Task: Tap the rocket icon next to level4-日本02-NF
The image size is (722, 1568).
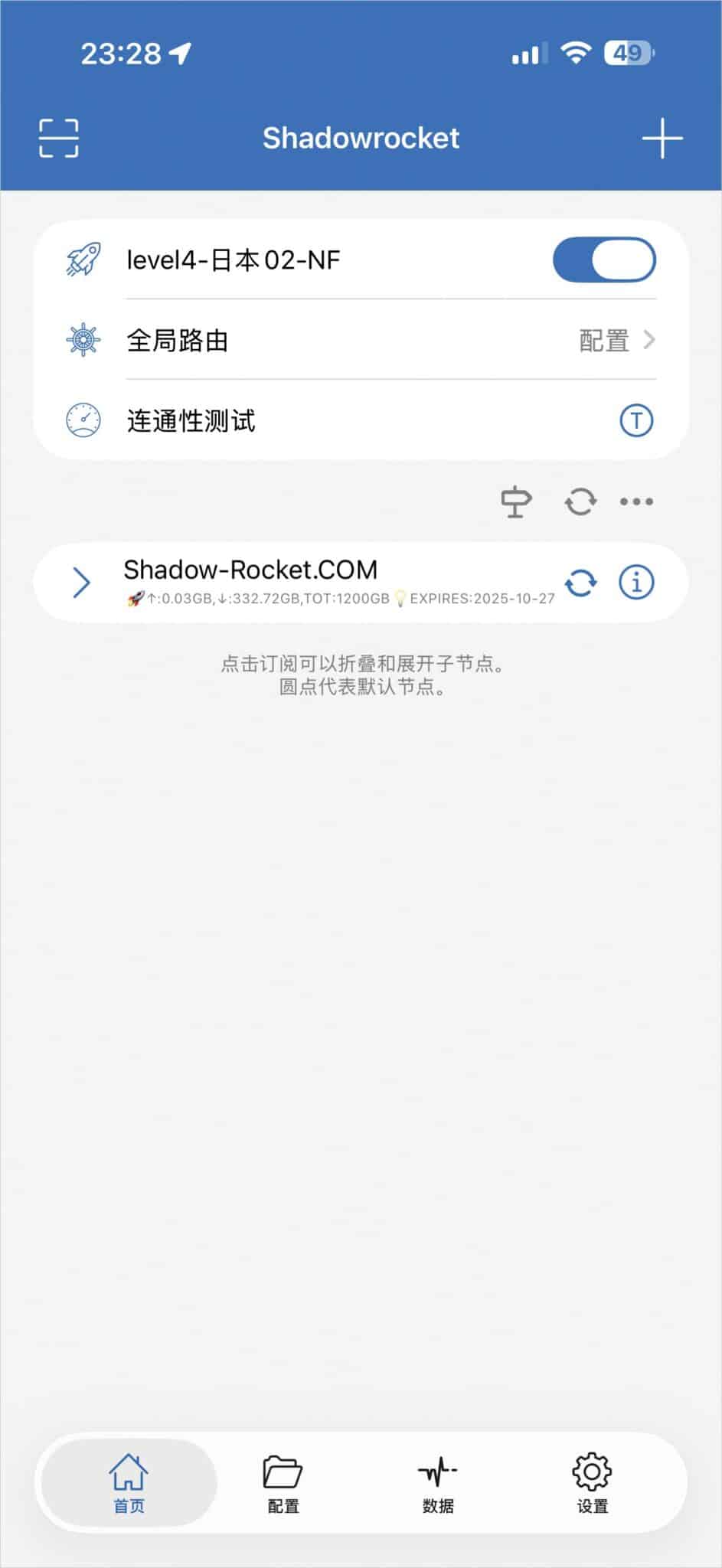Action: (x=83, y=260)
